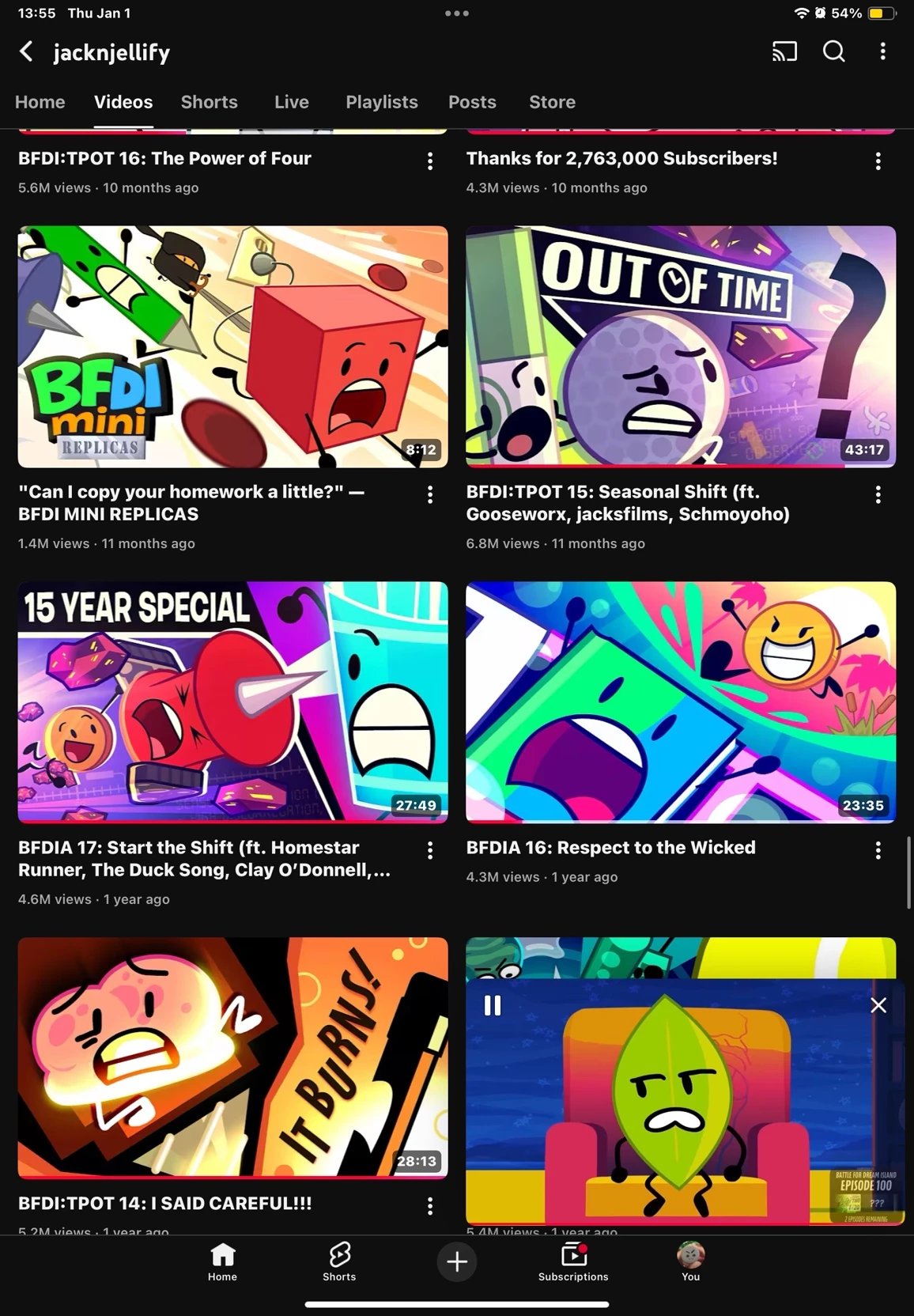Open options for Thanks for 2,763,000 Subscribers
The height and width of the screenshot is (1316, 914).
pyautogui.click(x=878, y=161)
